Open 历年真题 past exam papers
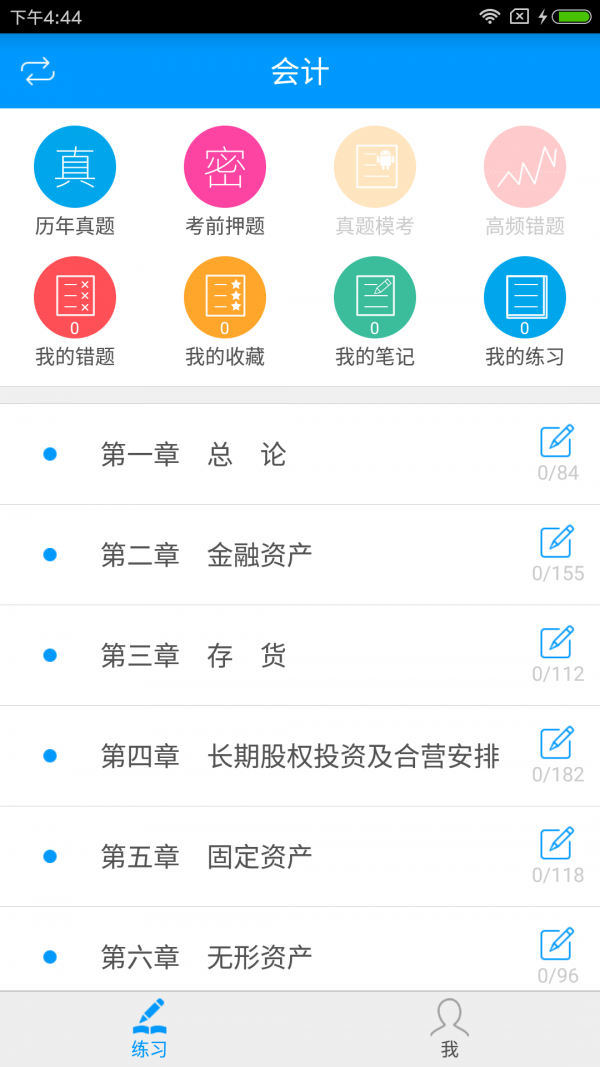 coord(75,167)
